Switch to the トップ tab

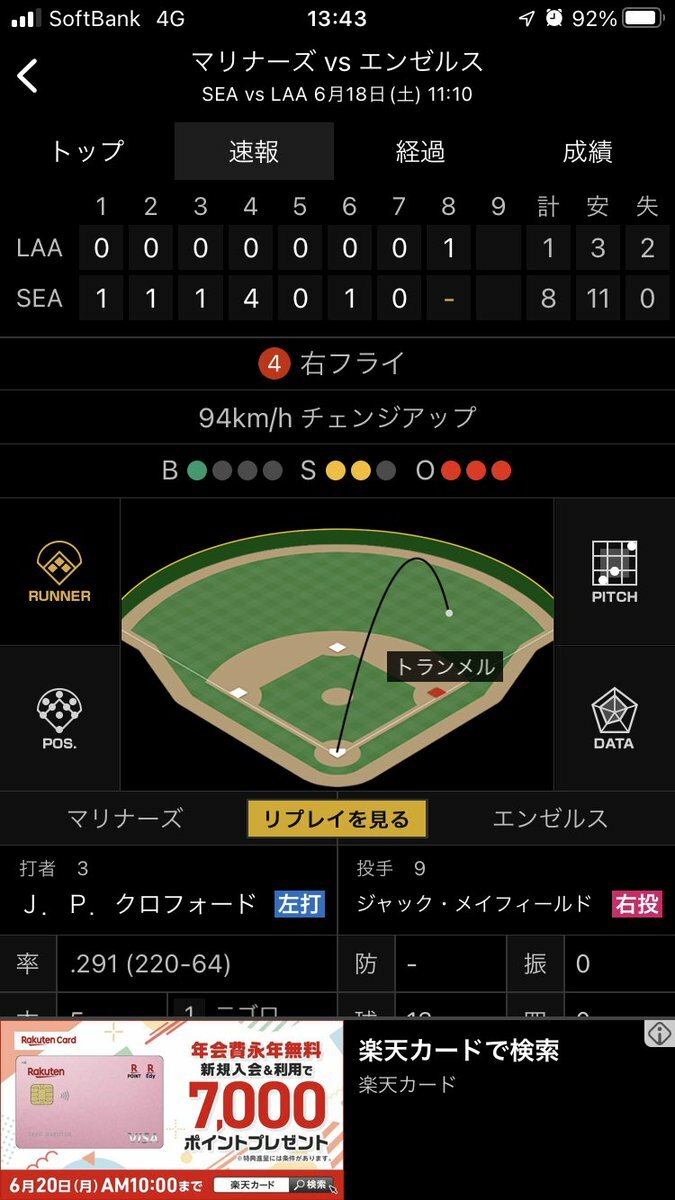[x=86, y=152]
